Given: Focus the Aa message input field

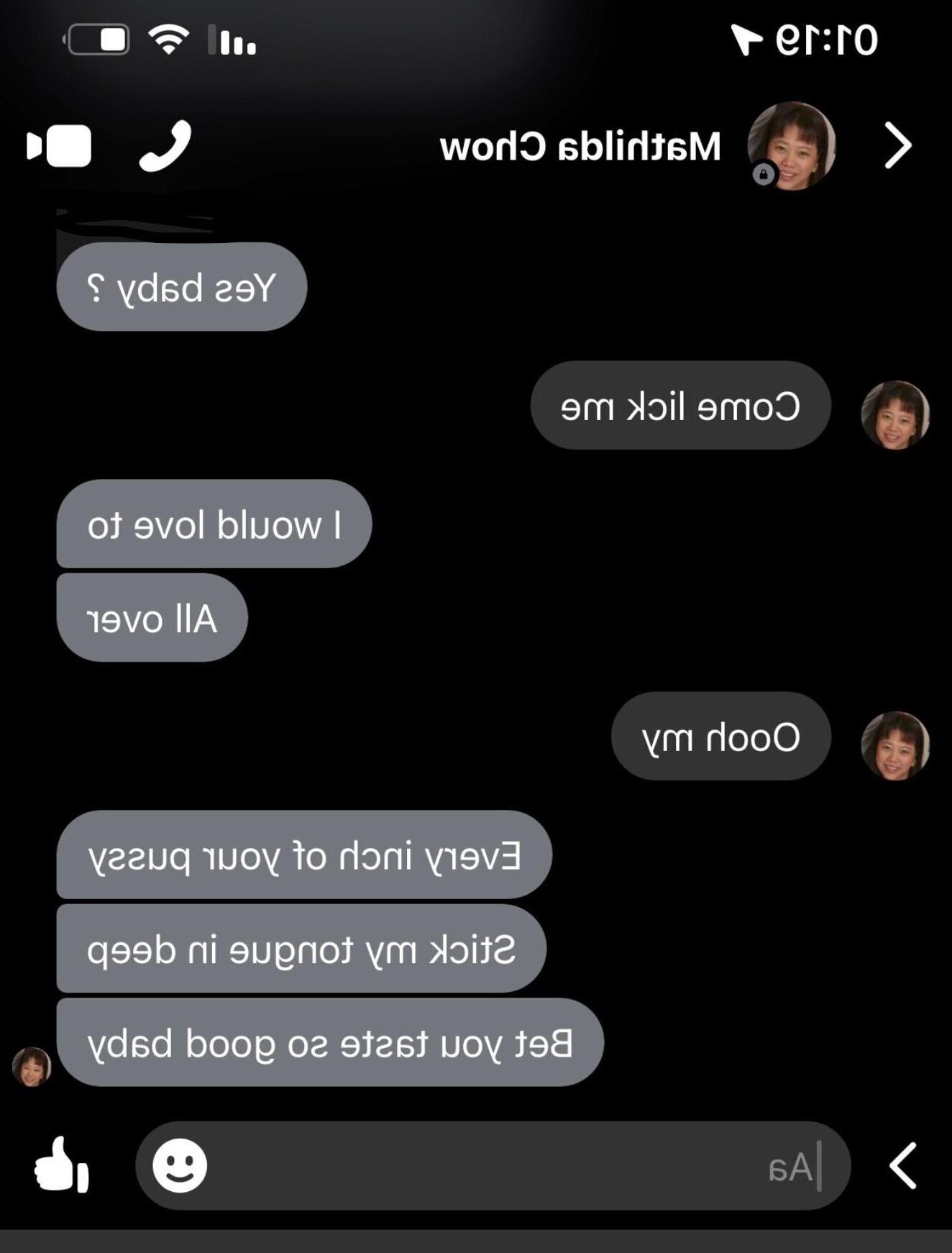Looking at the screenshot, I should pos(503,1166).
